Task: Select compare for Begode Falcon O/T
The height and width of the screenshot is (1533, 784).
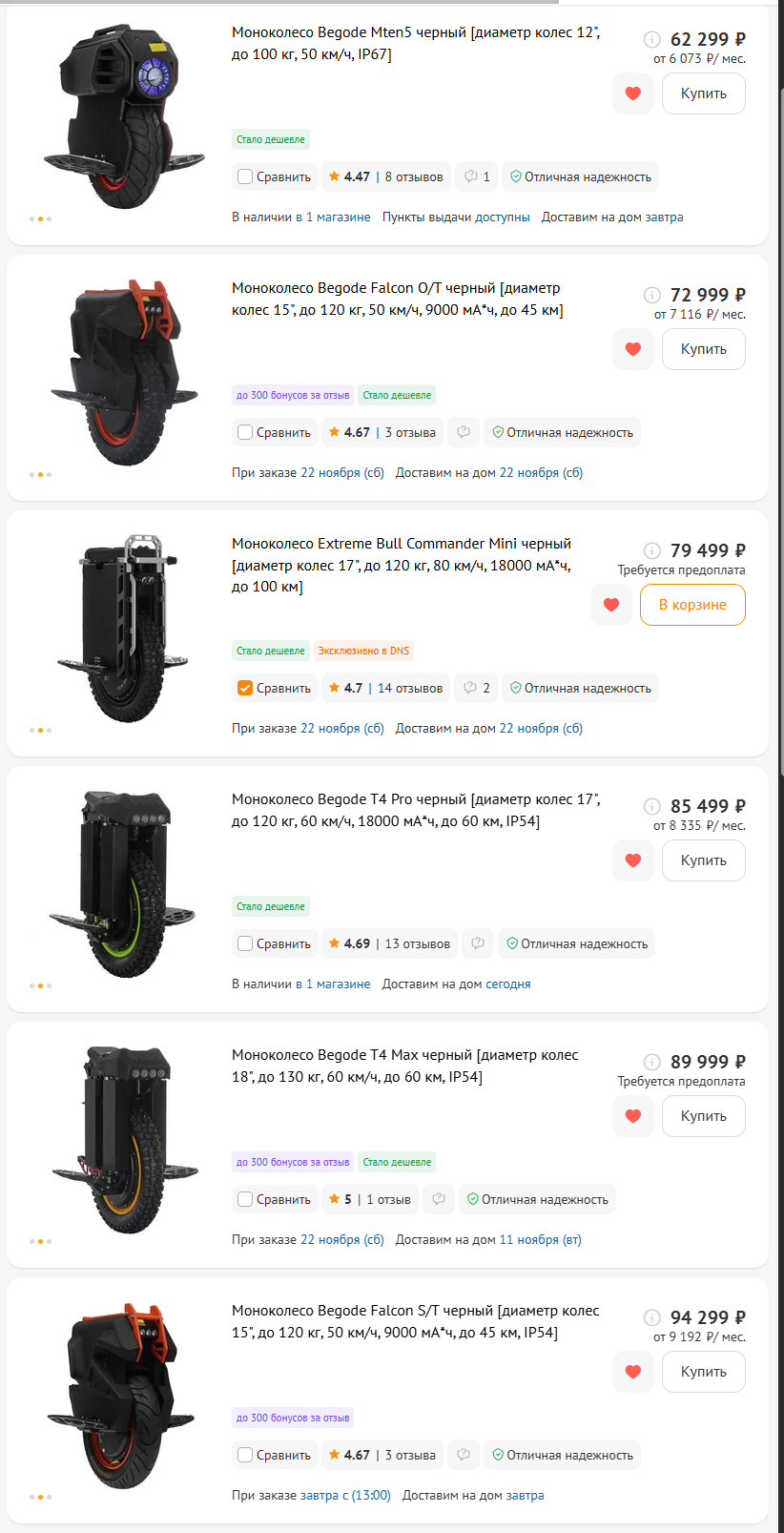Action: tap(245, 432)
